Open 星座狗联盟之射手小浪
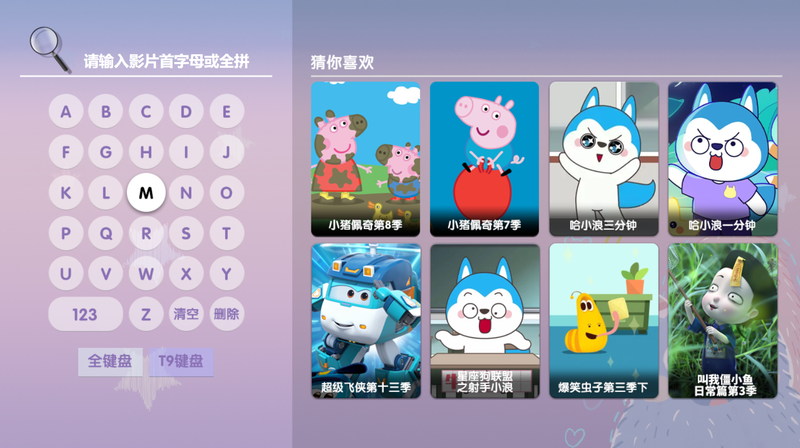This screenshot has width=800, height=448. (x=484, y=322)
